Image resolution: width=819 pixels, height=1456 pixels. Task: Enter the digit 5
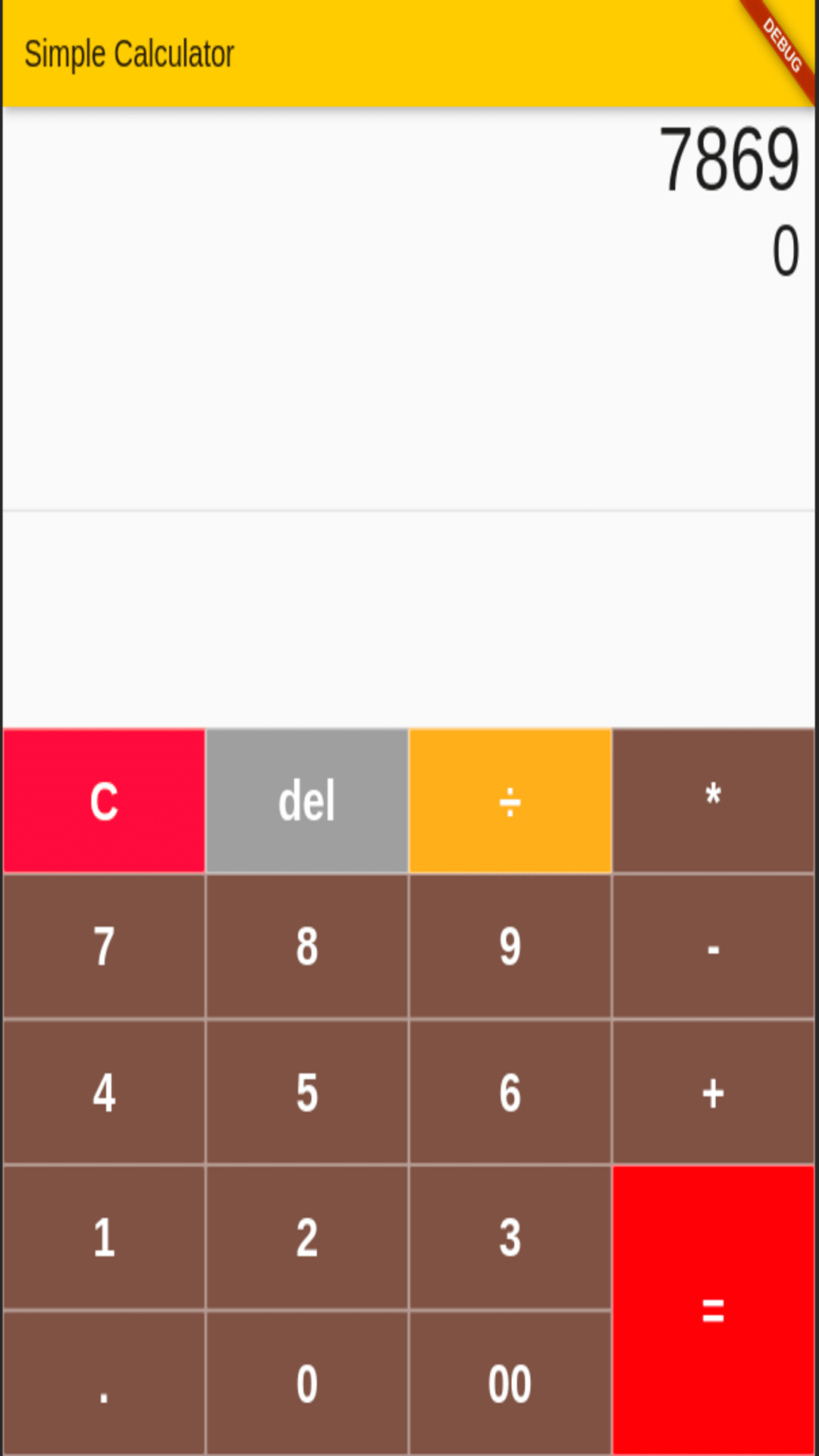click(x=307, y=1092)
